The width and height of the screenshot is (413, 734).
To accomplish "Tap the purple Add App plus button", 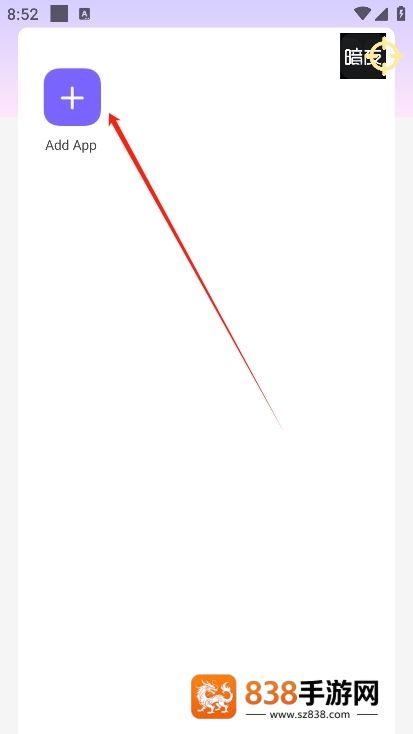I will (72, 97).
